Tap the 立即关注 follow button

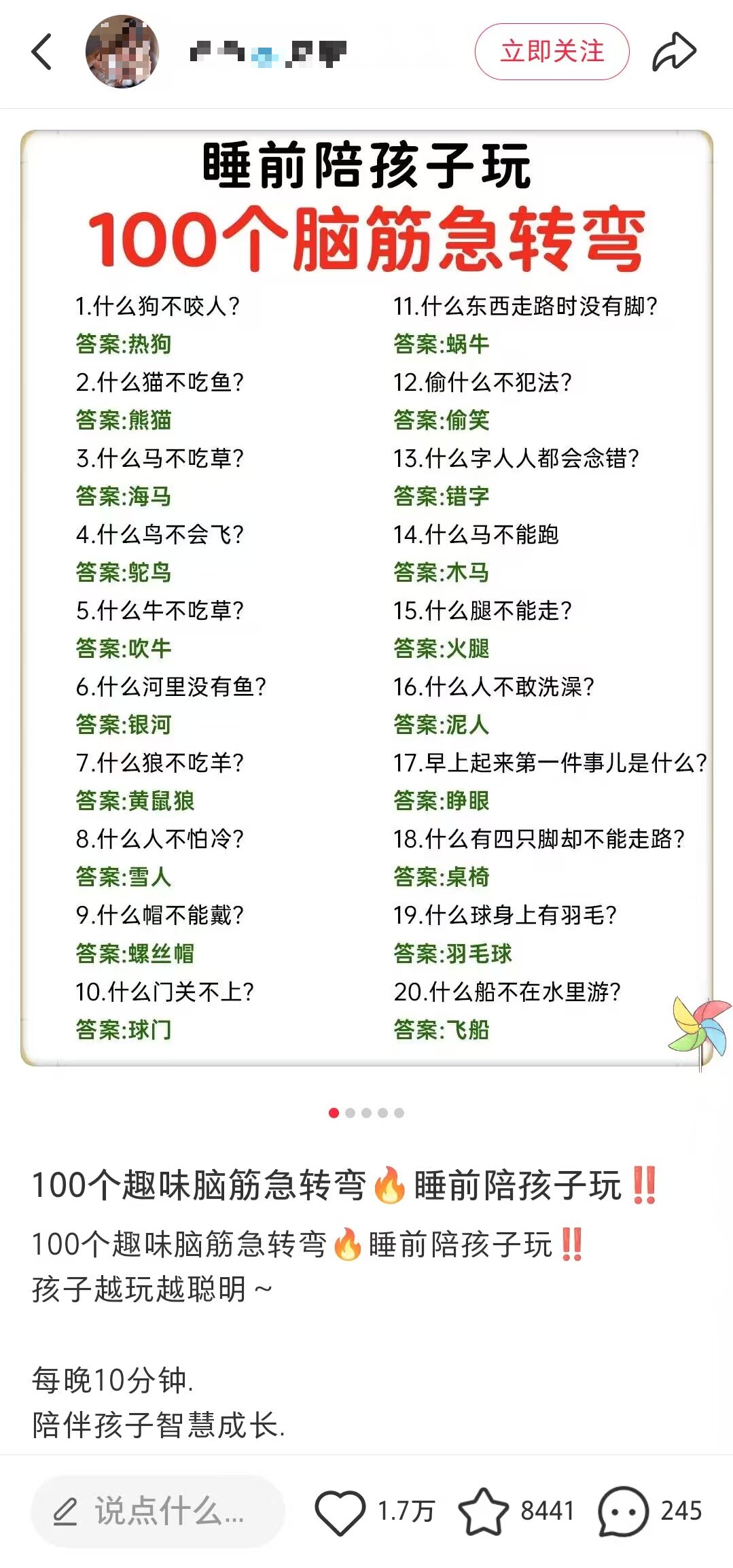(552, 52)
